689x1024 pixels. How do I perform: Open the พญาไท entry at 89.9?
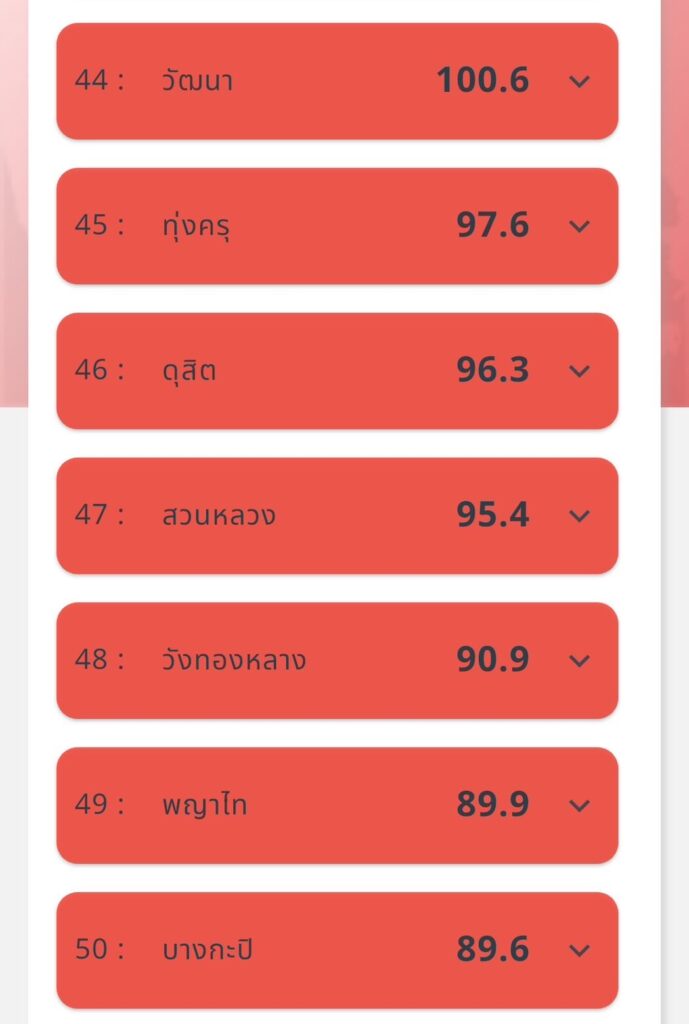point(579,806)
